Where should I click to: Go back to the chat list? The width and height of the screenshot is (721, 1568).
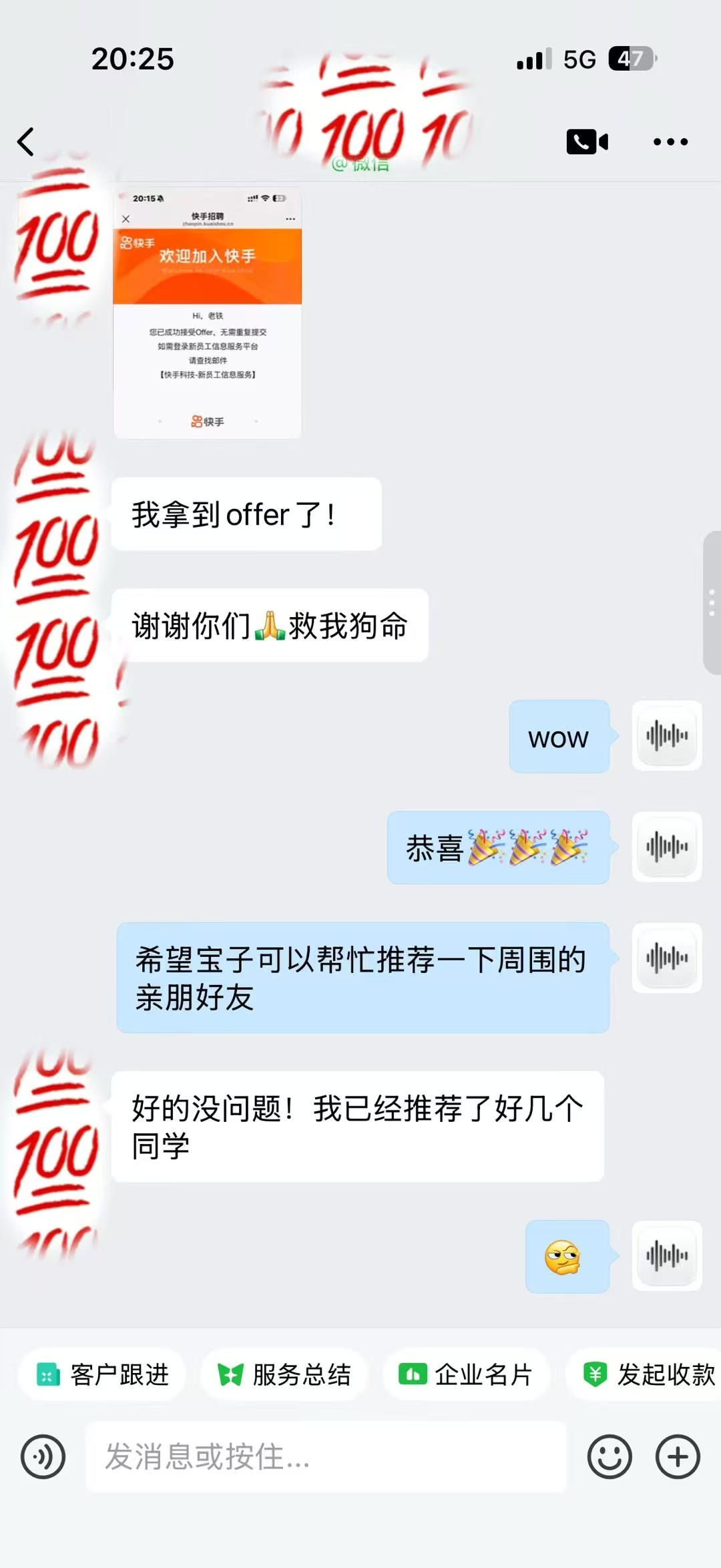(x=25, y=142)
